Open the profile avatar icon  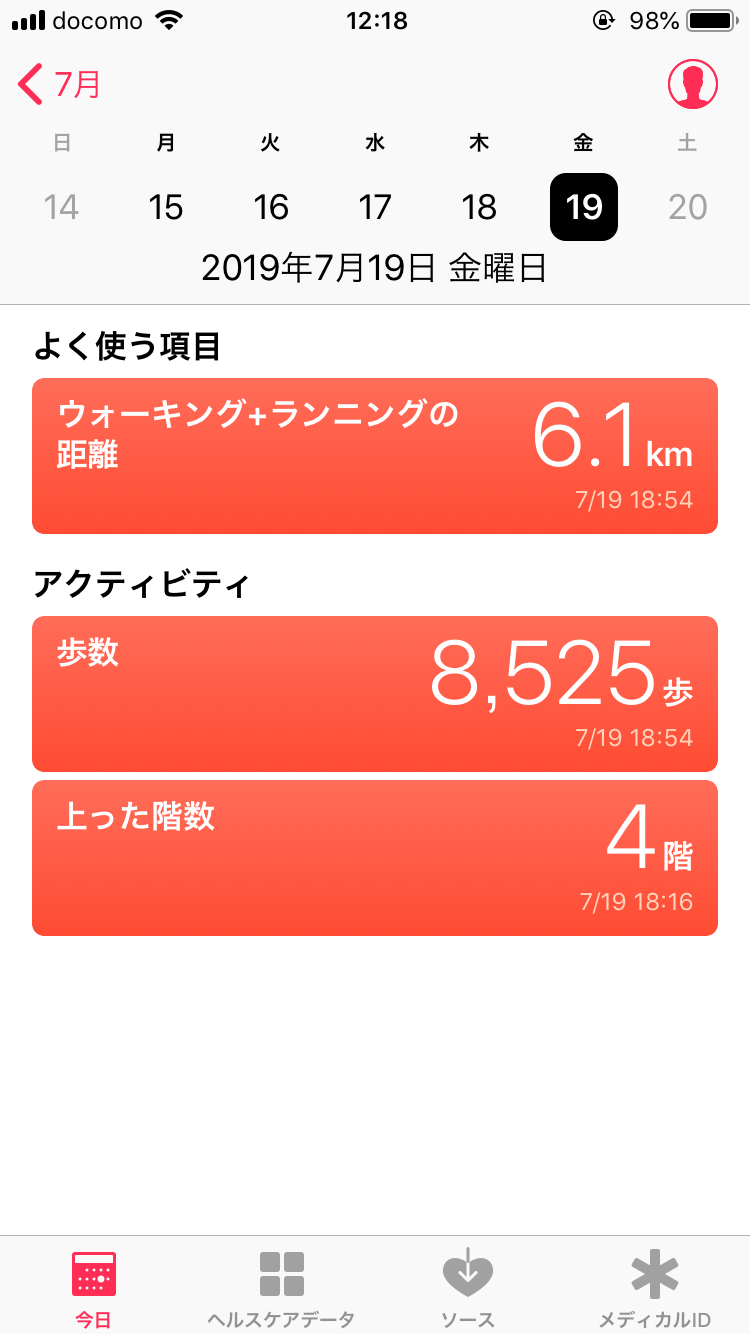tap(693, 85)
